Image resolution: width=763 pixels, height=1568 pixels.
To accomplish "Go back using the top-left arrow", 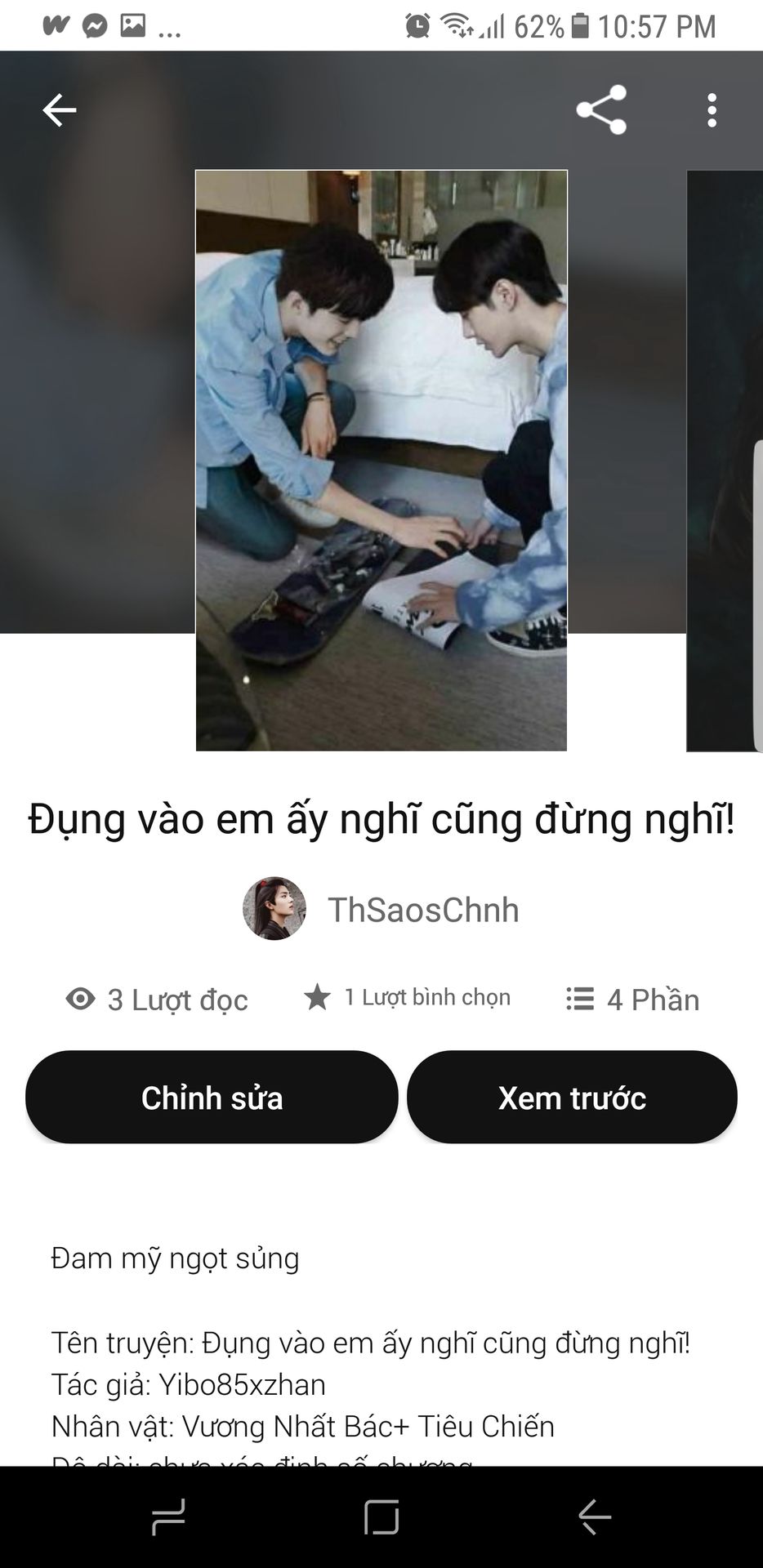I will click(60, 109).
